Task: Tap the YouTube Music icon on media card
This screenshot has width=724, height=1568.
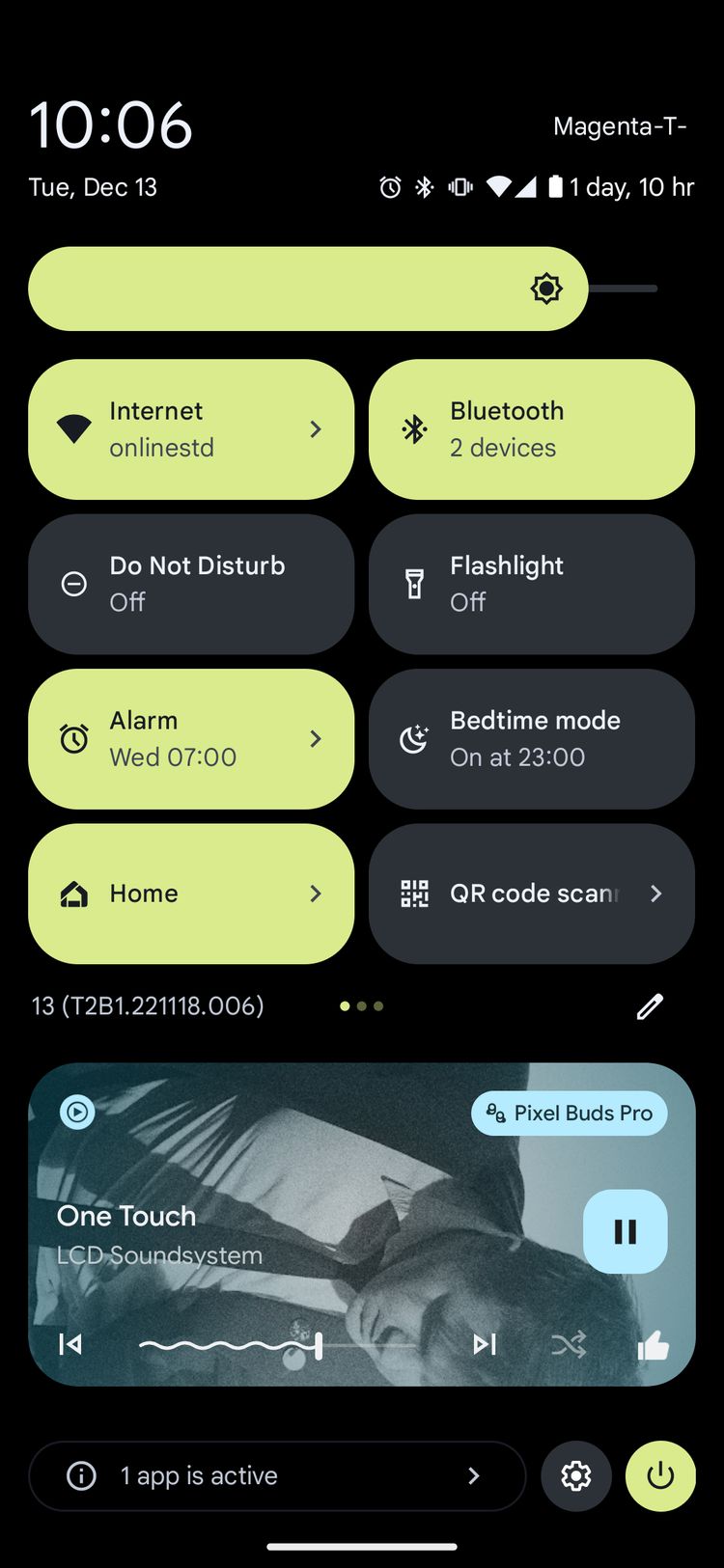Action: pyautogui.click(x=76, y=1112)
